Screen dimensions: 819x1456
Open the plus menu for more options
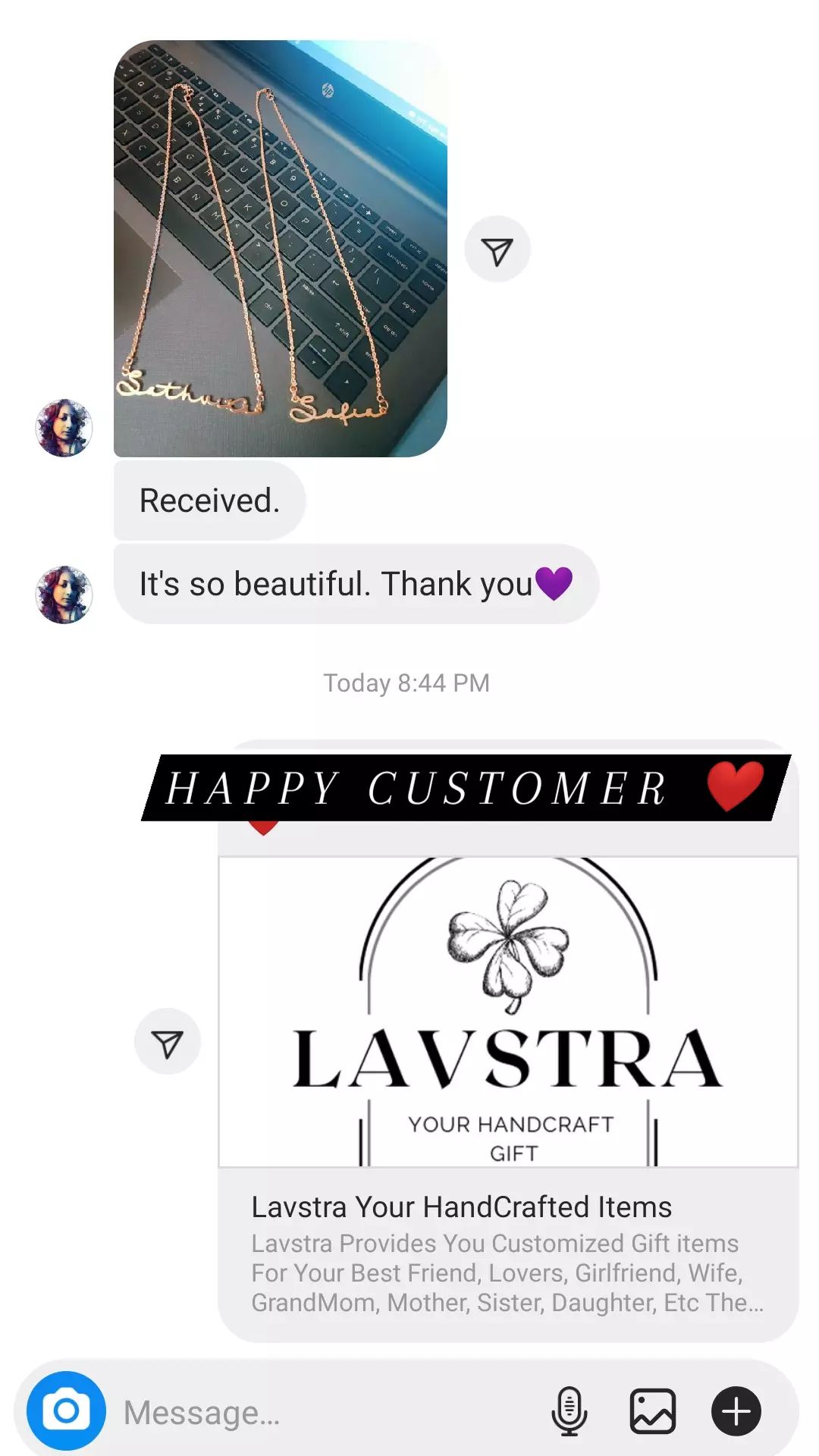coord(736,1411)
